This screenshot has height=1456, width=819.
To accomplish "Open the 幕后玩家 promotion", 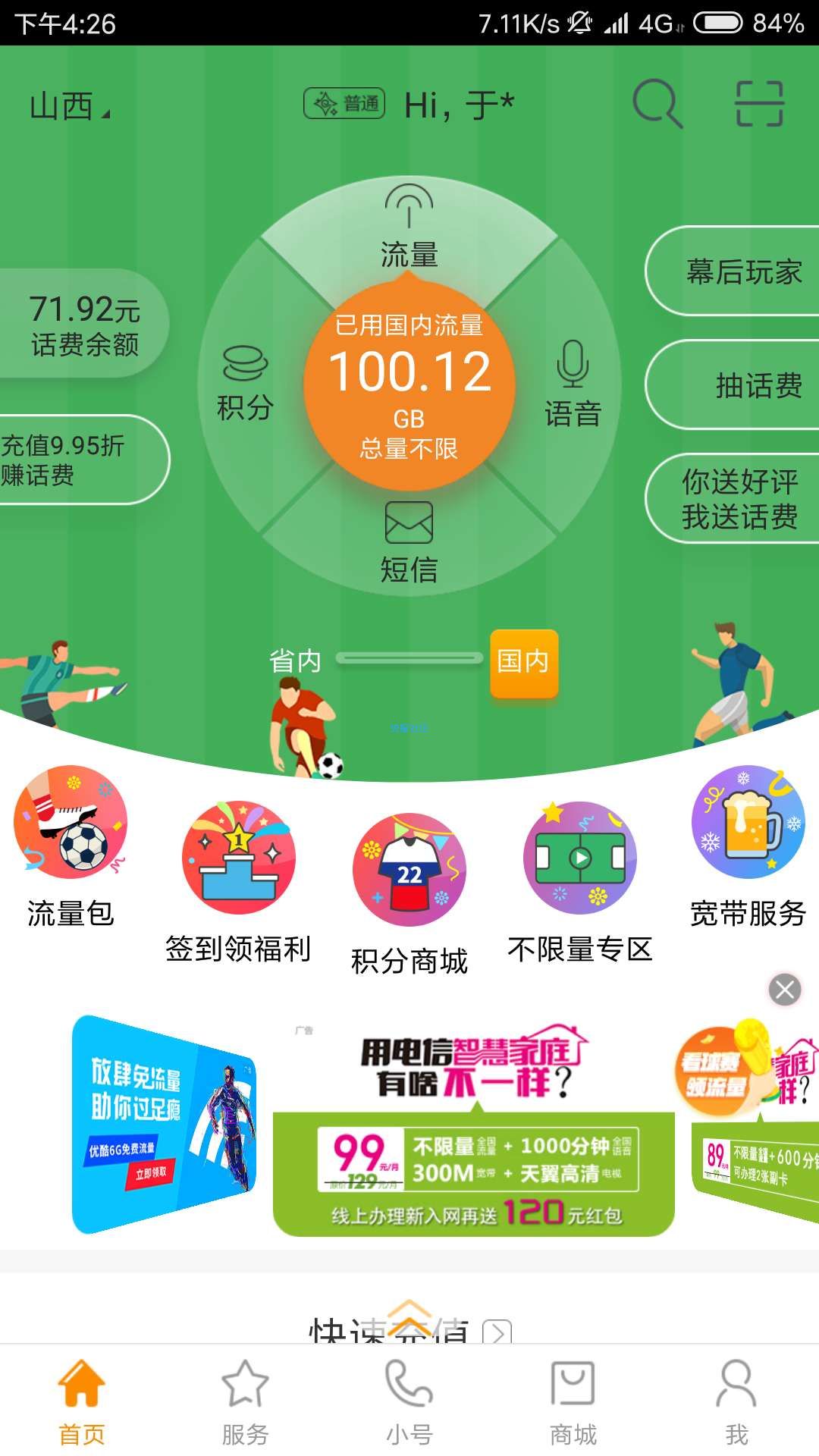I will pos(739,271).
